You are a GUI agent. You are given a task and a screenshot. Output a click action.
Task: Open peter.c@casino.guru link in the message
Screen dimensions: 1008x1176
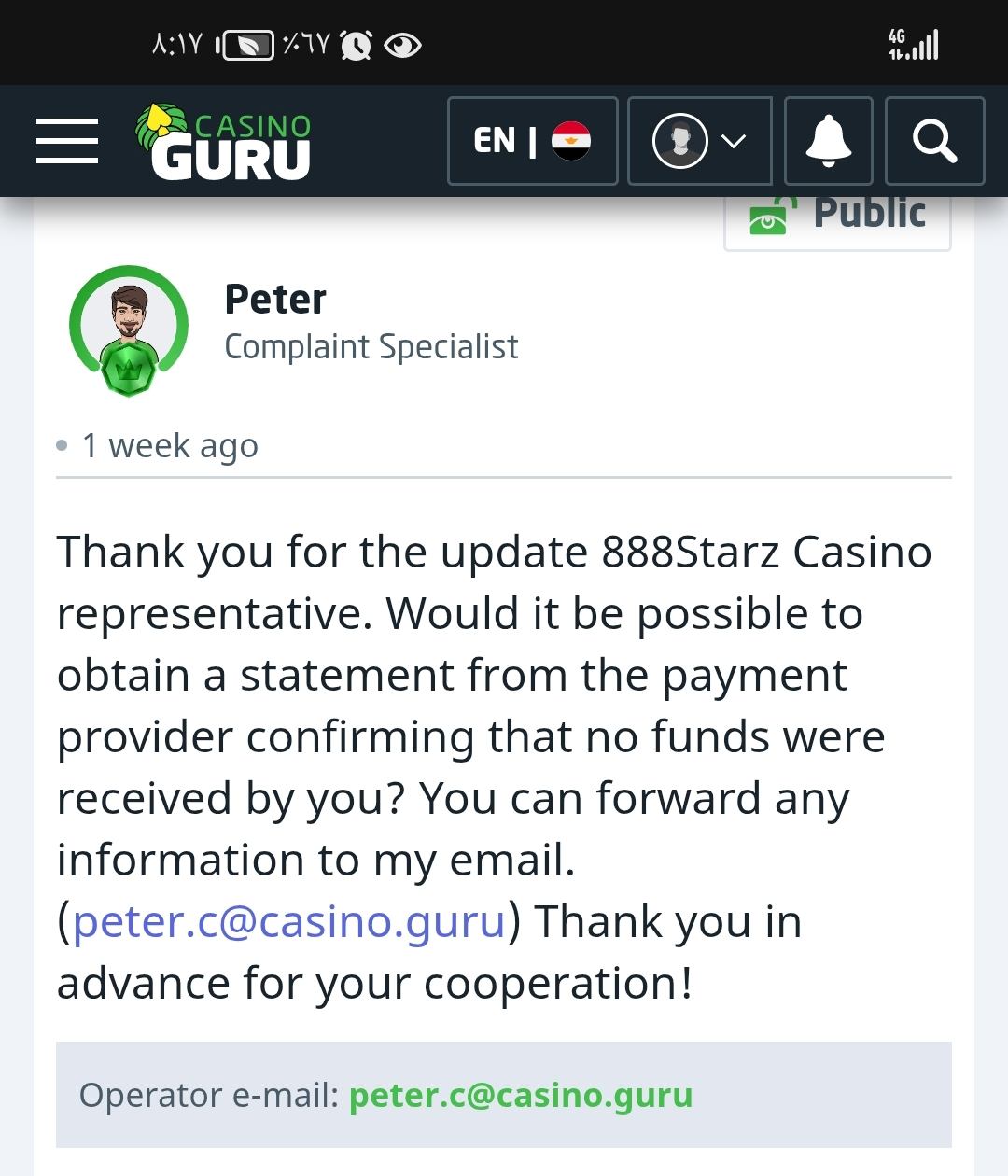[x=288, y=921]
